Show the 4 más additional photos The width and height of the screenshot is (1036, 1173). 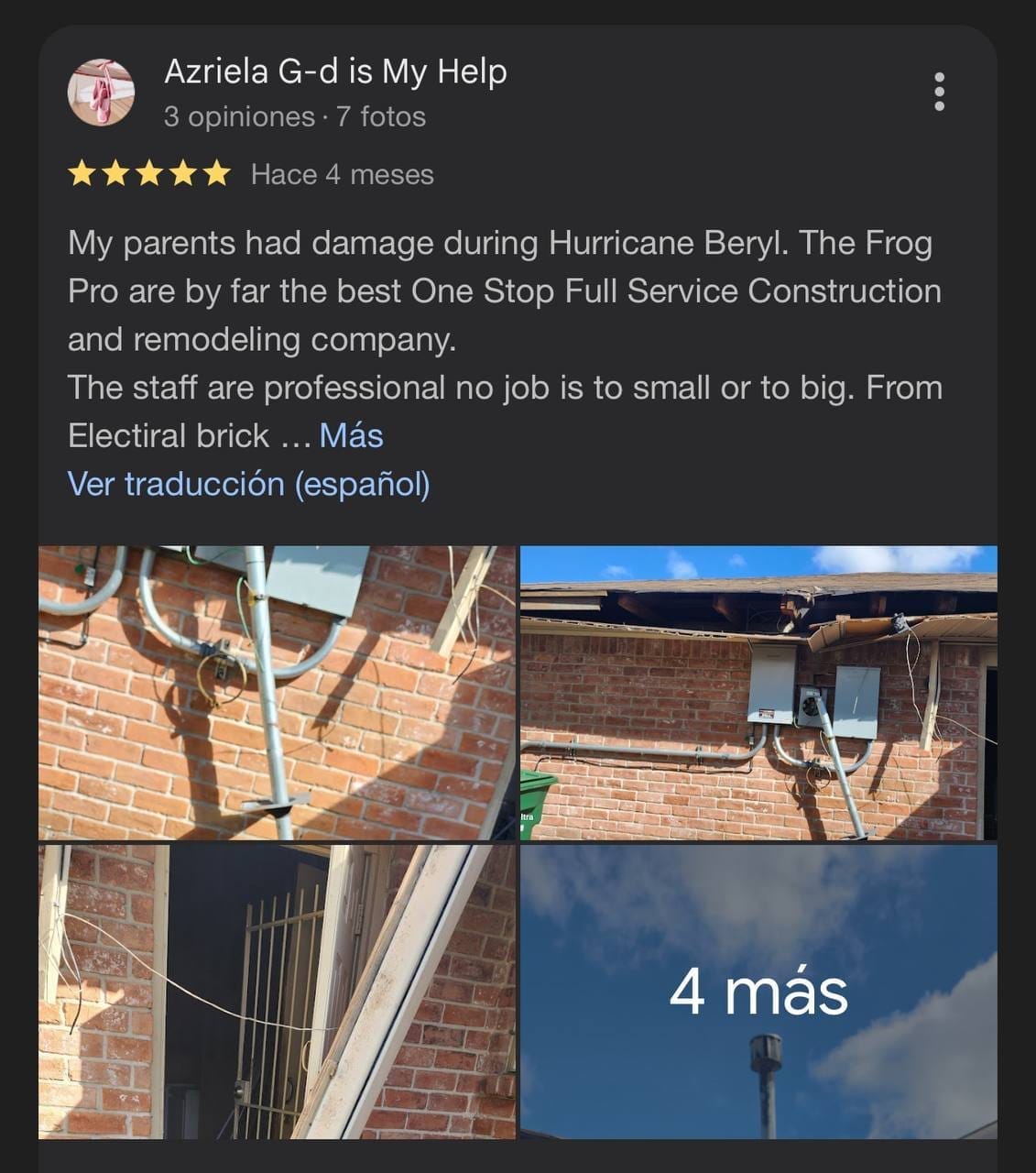(x=758, y=992)
